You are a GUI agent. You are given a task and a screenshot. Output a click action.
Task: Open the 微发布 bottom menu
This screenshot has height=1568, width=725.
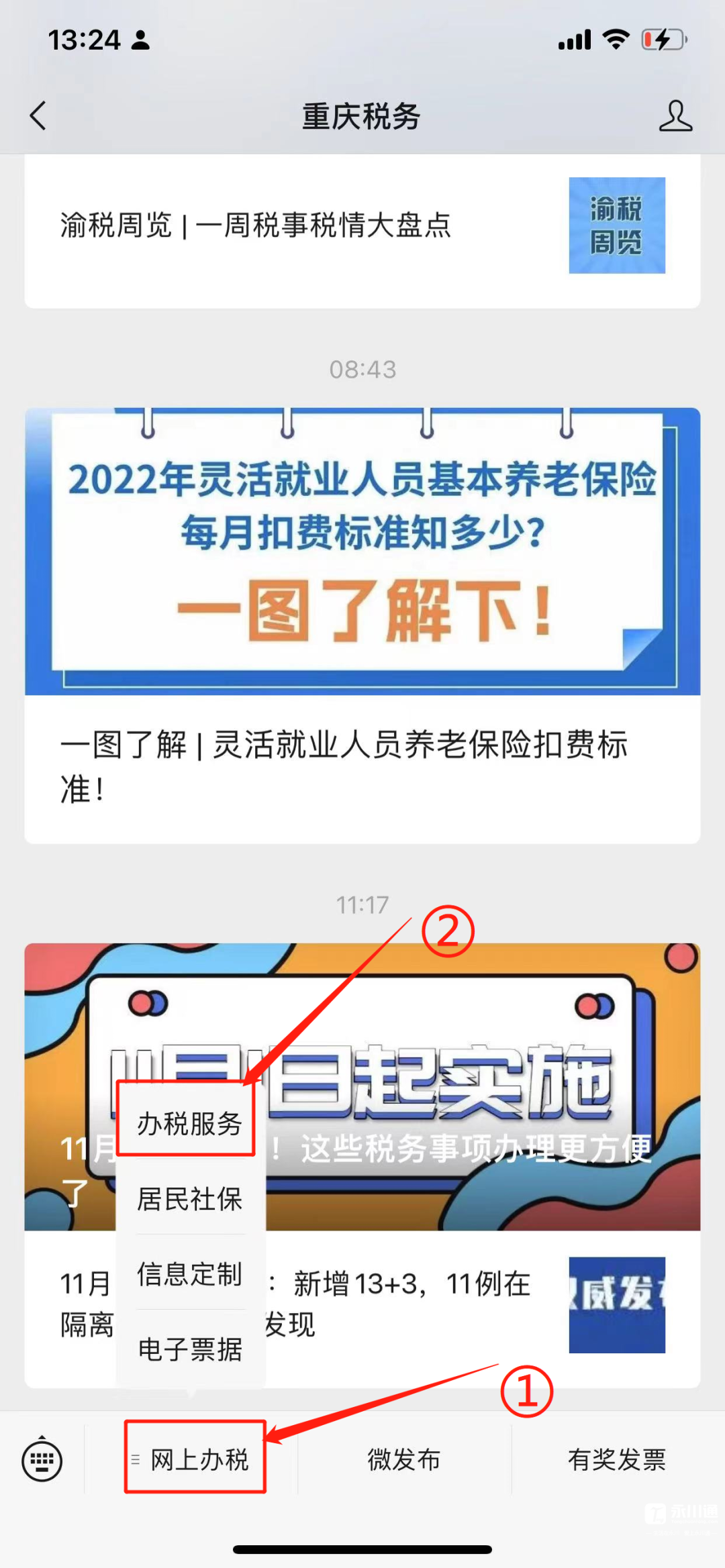click(403, 1460)
